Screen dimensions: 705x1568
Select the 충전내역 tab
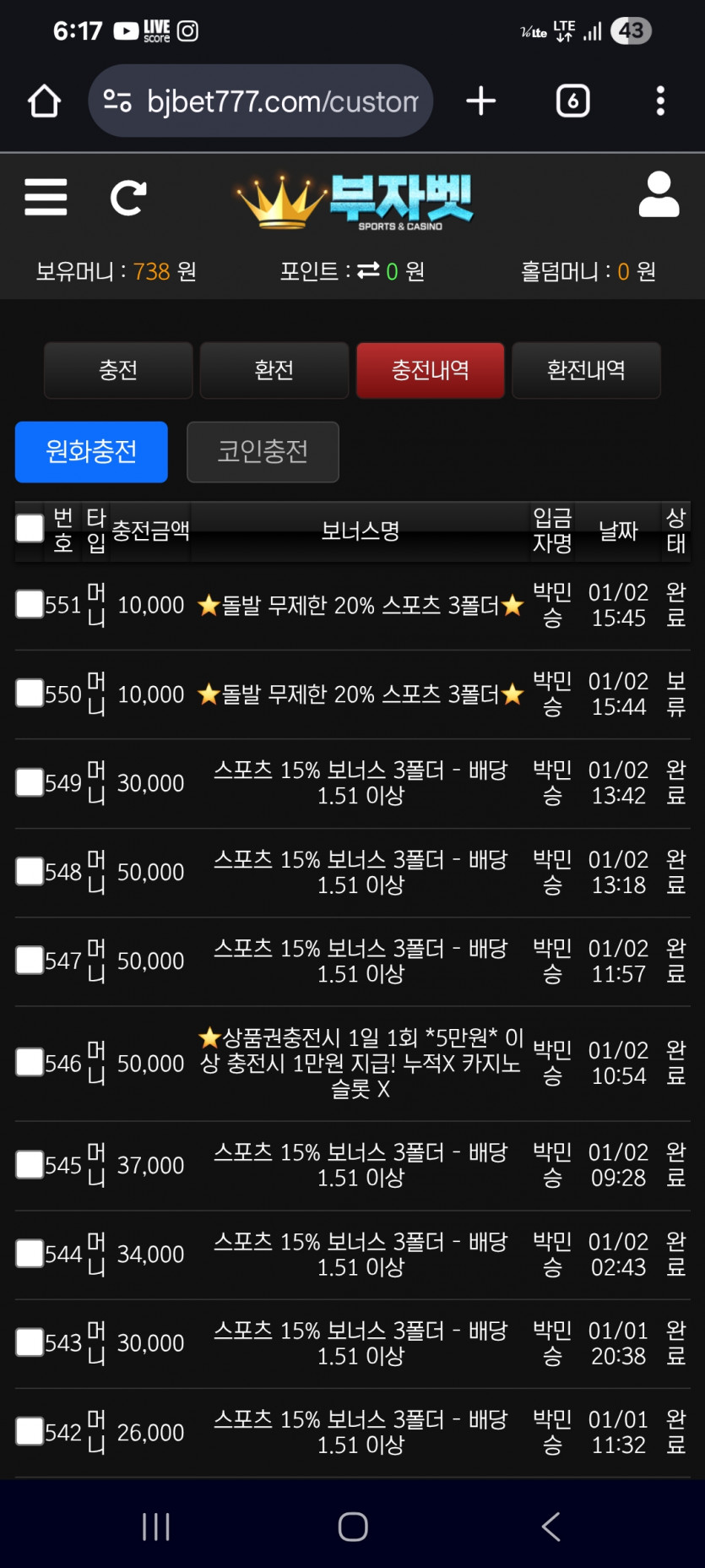431,370
